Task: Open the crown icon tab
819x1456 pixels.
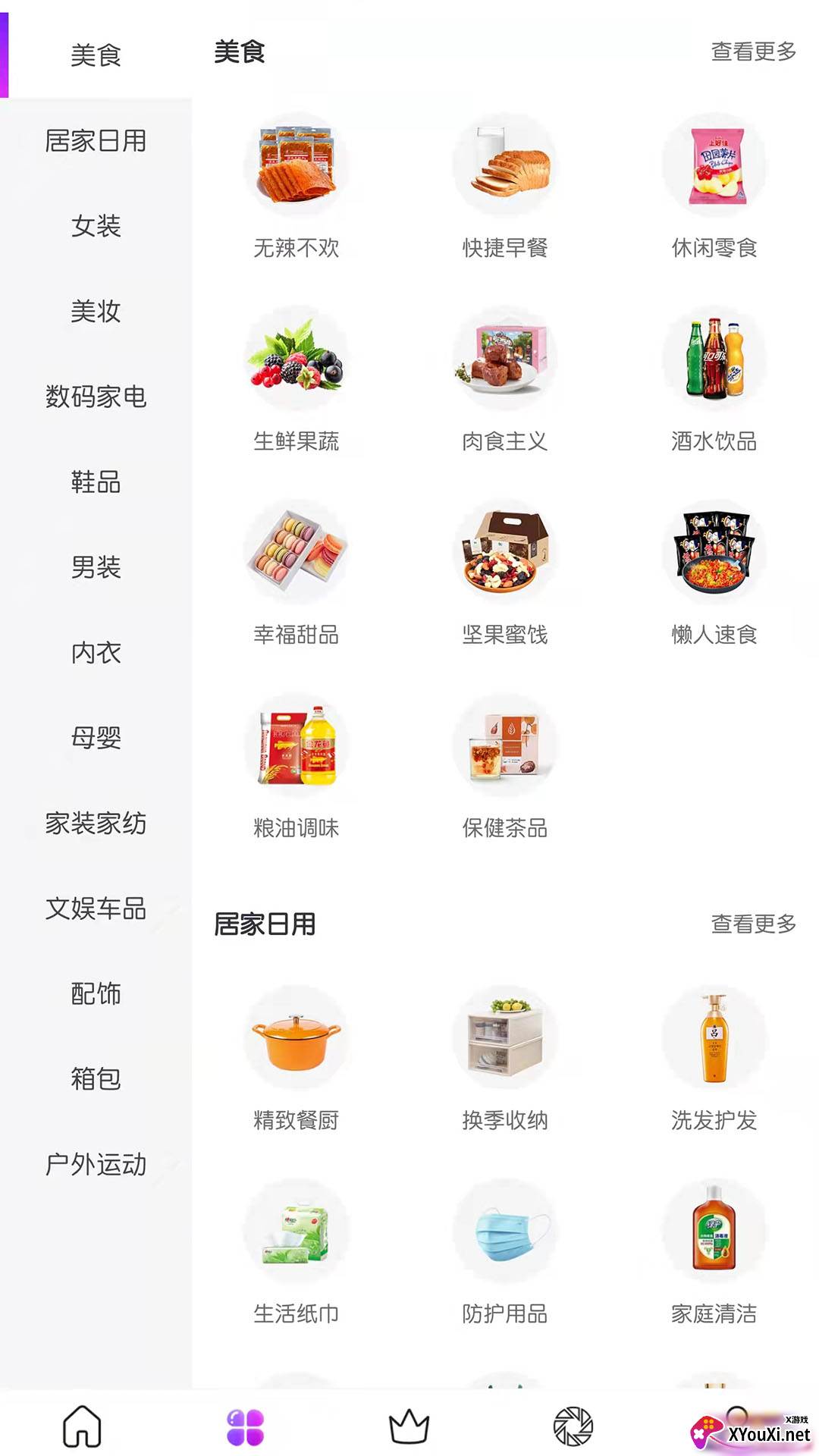Action: (409, 1426)
